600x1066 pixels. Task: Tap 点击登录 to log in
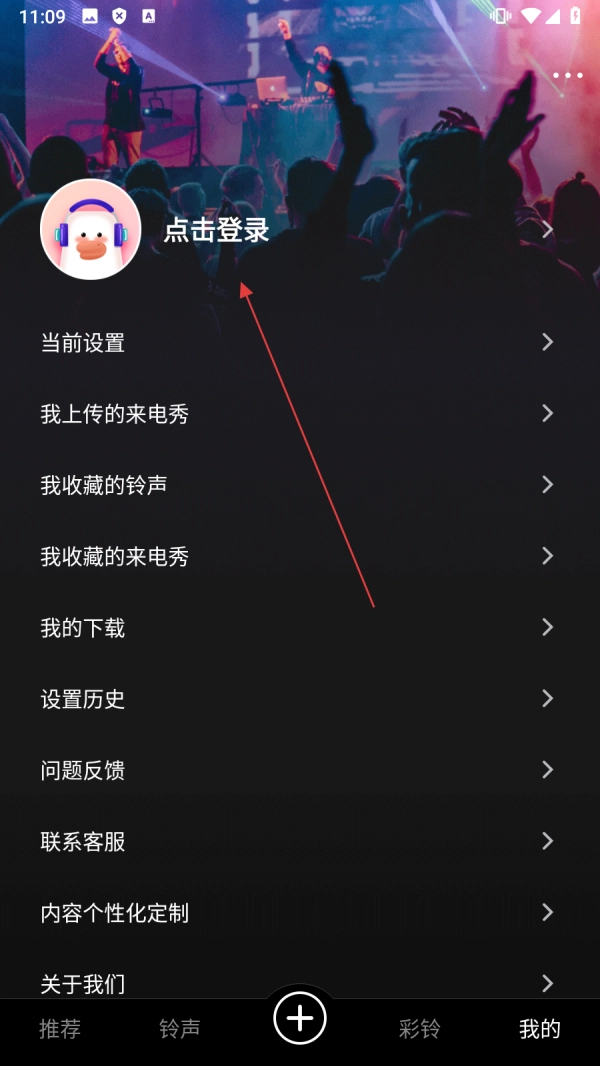(x=217, y=230)
